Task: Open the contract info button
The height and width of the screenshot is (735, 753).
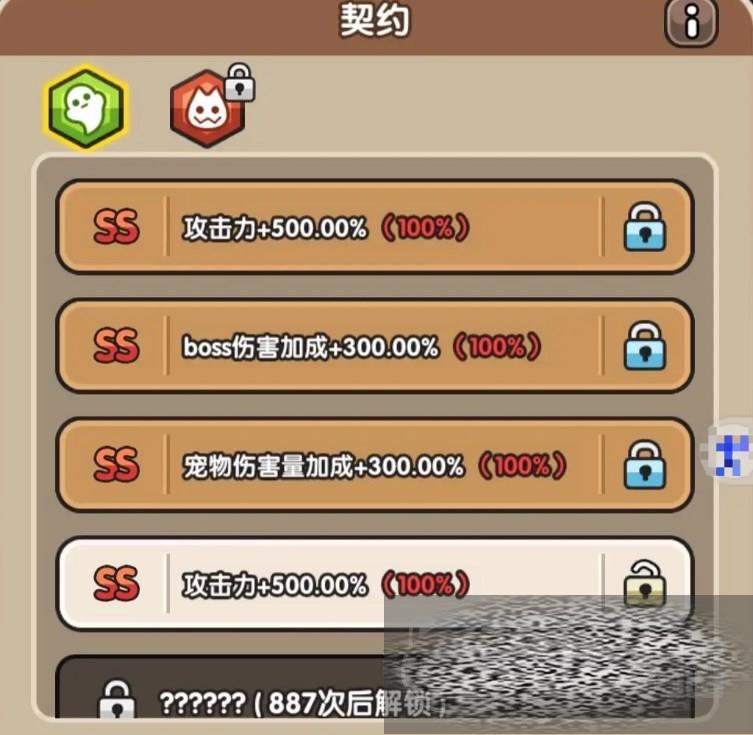Action: point(691,22)
